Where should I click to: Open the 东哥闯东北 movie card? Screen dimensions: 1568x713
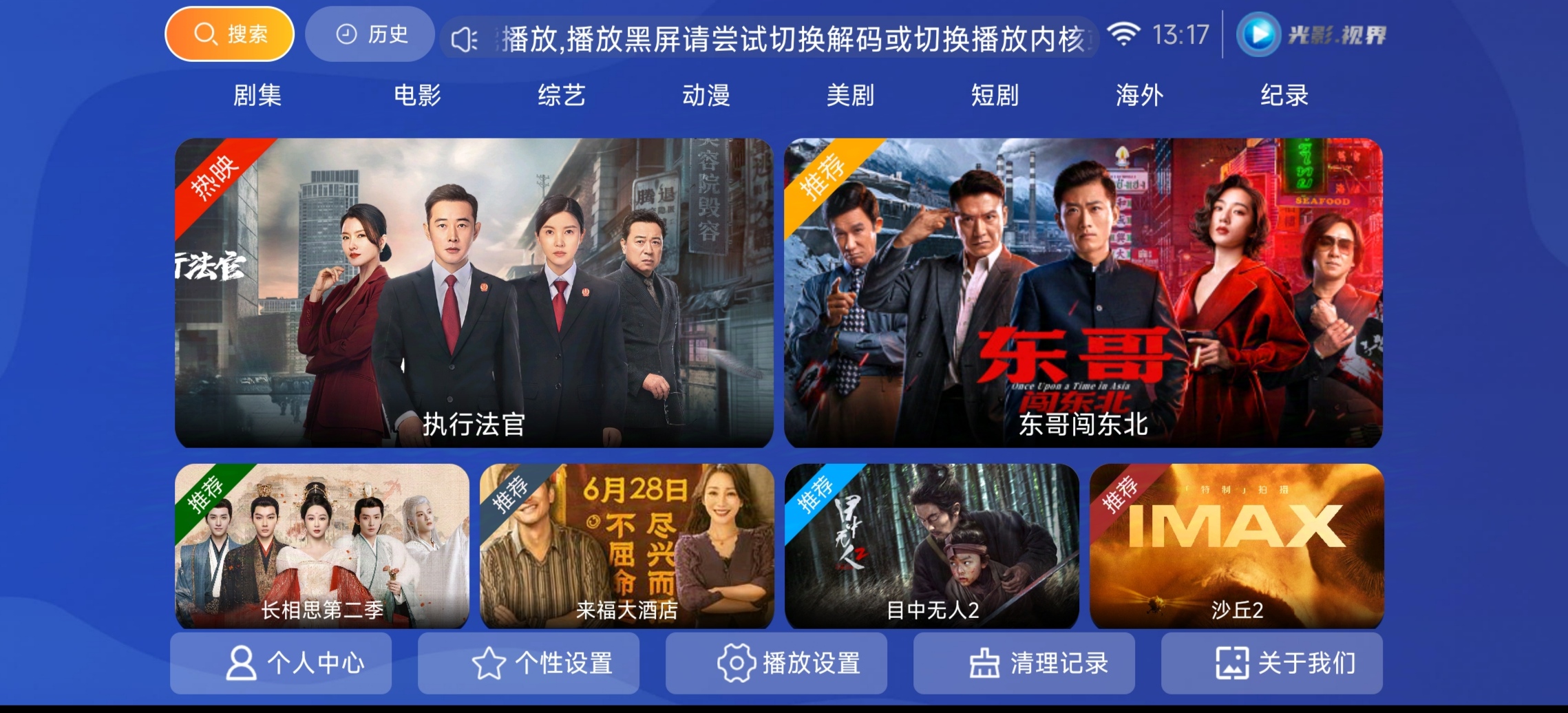click(x=1083, y=292)
